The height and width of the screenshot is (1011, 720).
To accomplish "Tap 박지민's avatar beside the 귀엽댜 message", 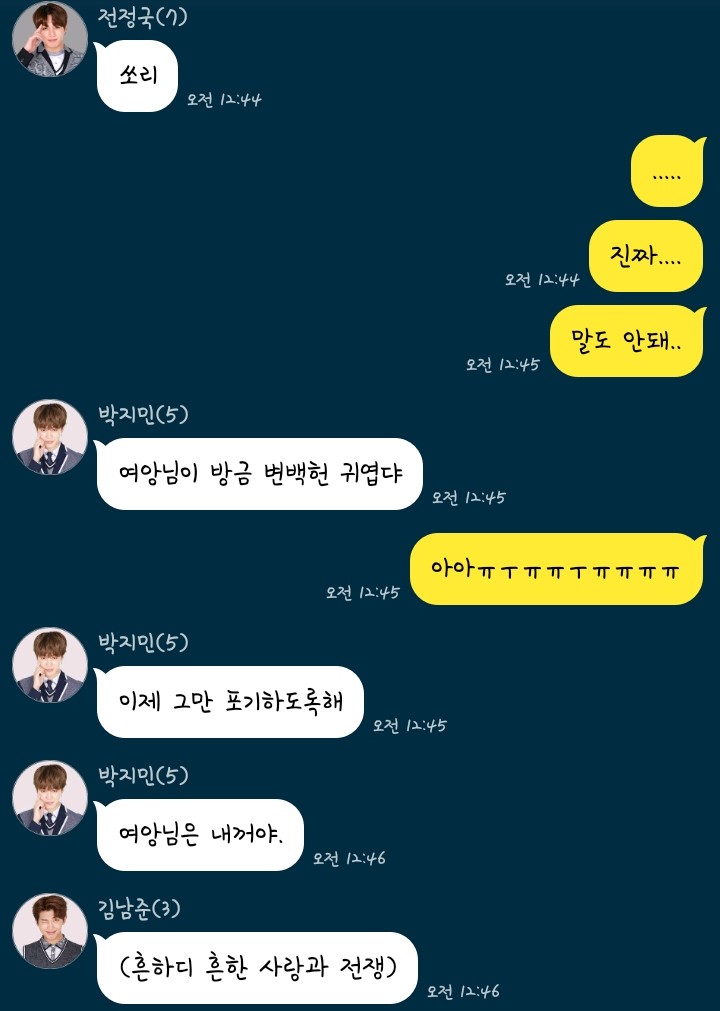I will coord(50,437).
